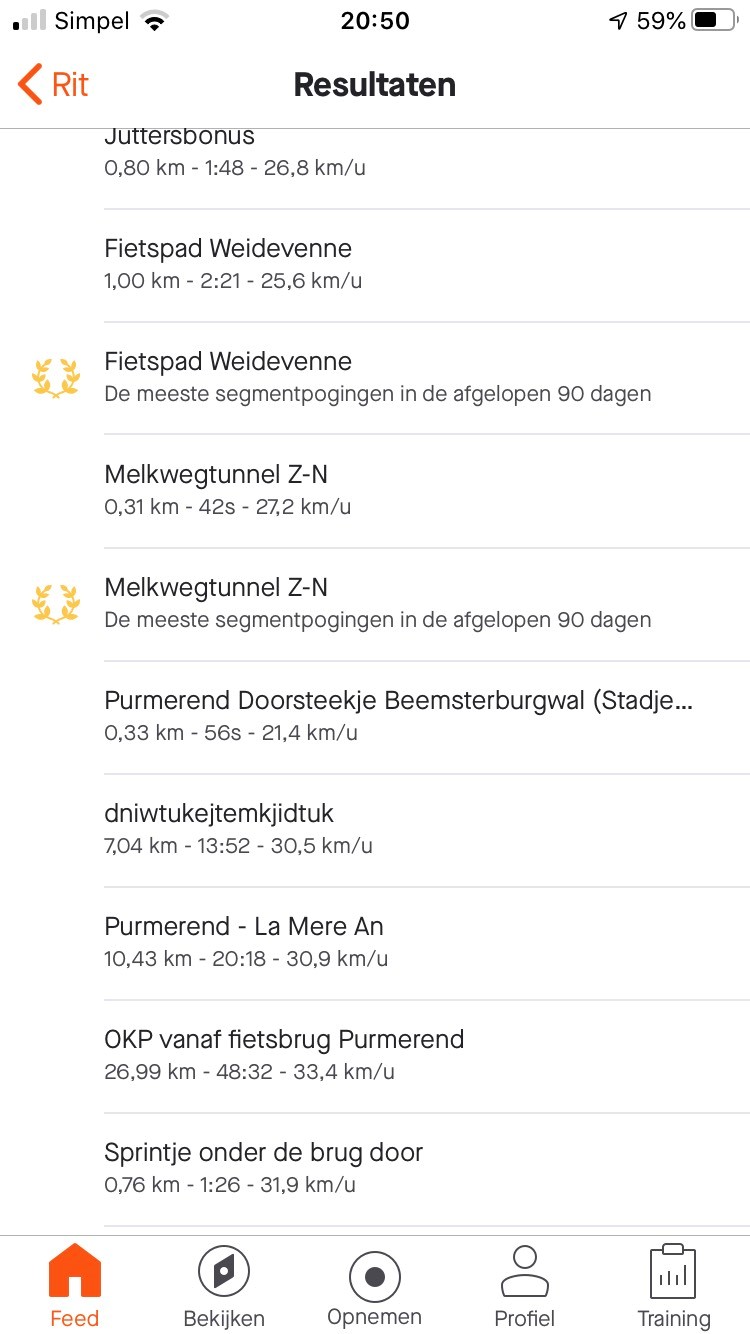This screenshot has height=1334, width=750.
Task: Open Purmerend Doorsteekje Beemsterburgwal segment
Action: [375, 717]
